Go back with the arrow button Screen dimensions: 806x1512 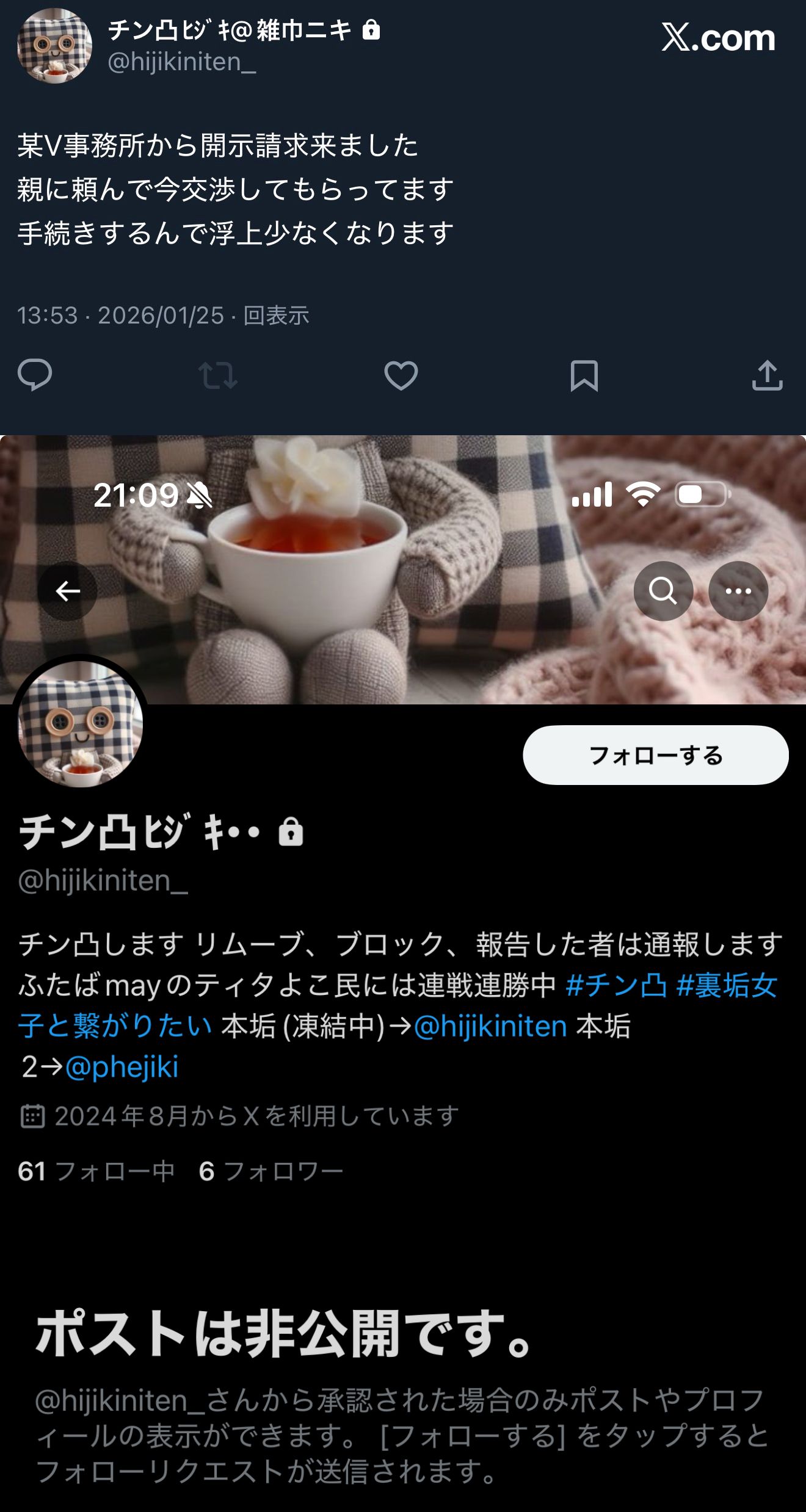(x=68, y=591)
